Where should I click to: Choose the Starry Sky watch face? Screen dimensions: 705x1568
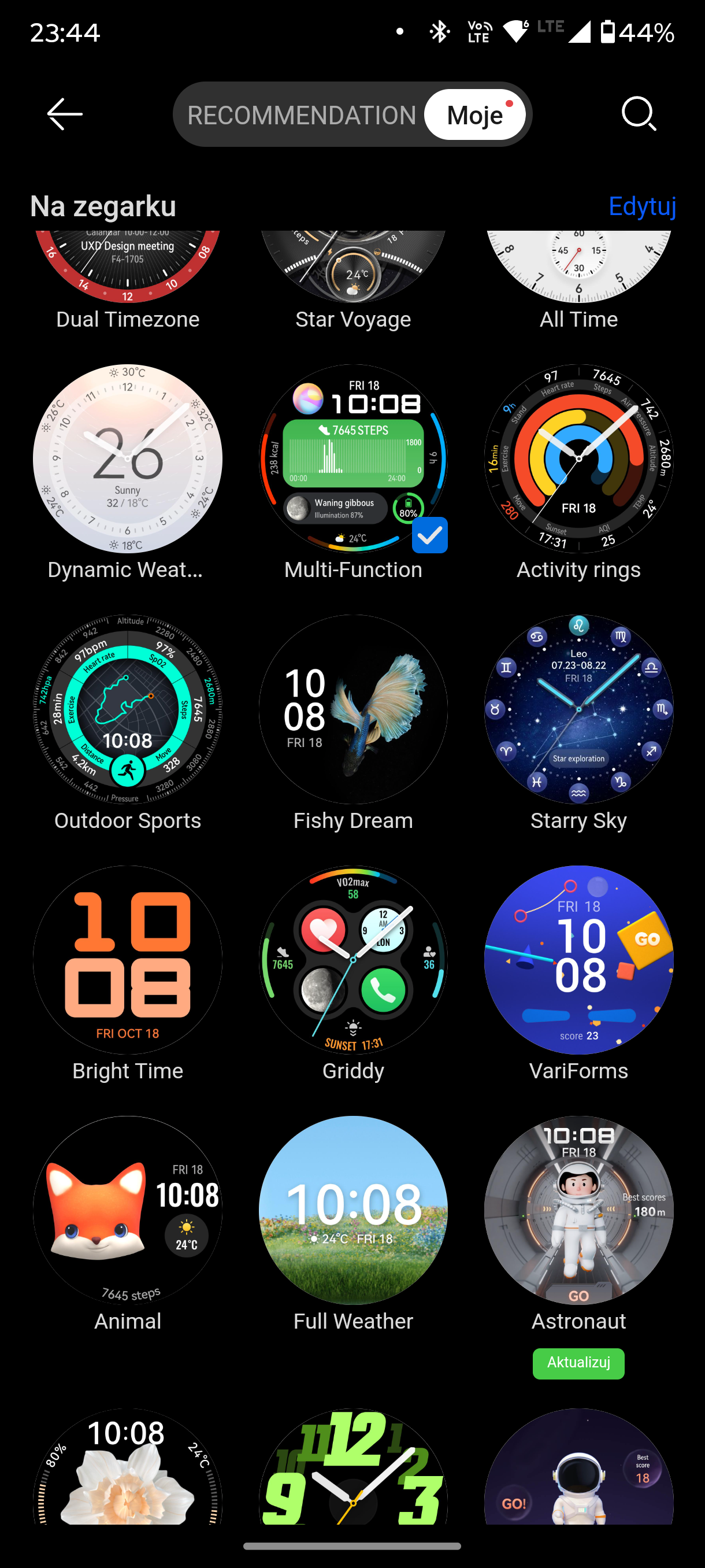pyautogui.click(x=578, y=709)
